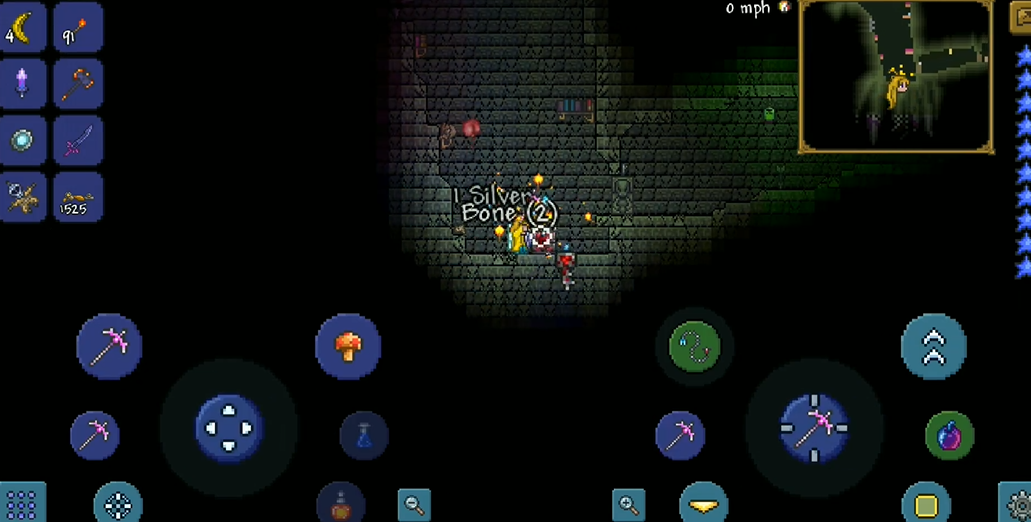Select the purple sword hotbar slot
Image resolution: width=1031 pixels, height=522 pixels.
point(78,140)
